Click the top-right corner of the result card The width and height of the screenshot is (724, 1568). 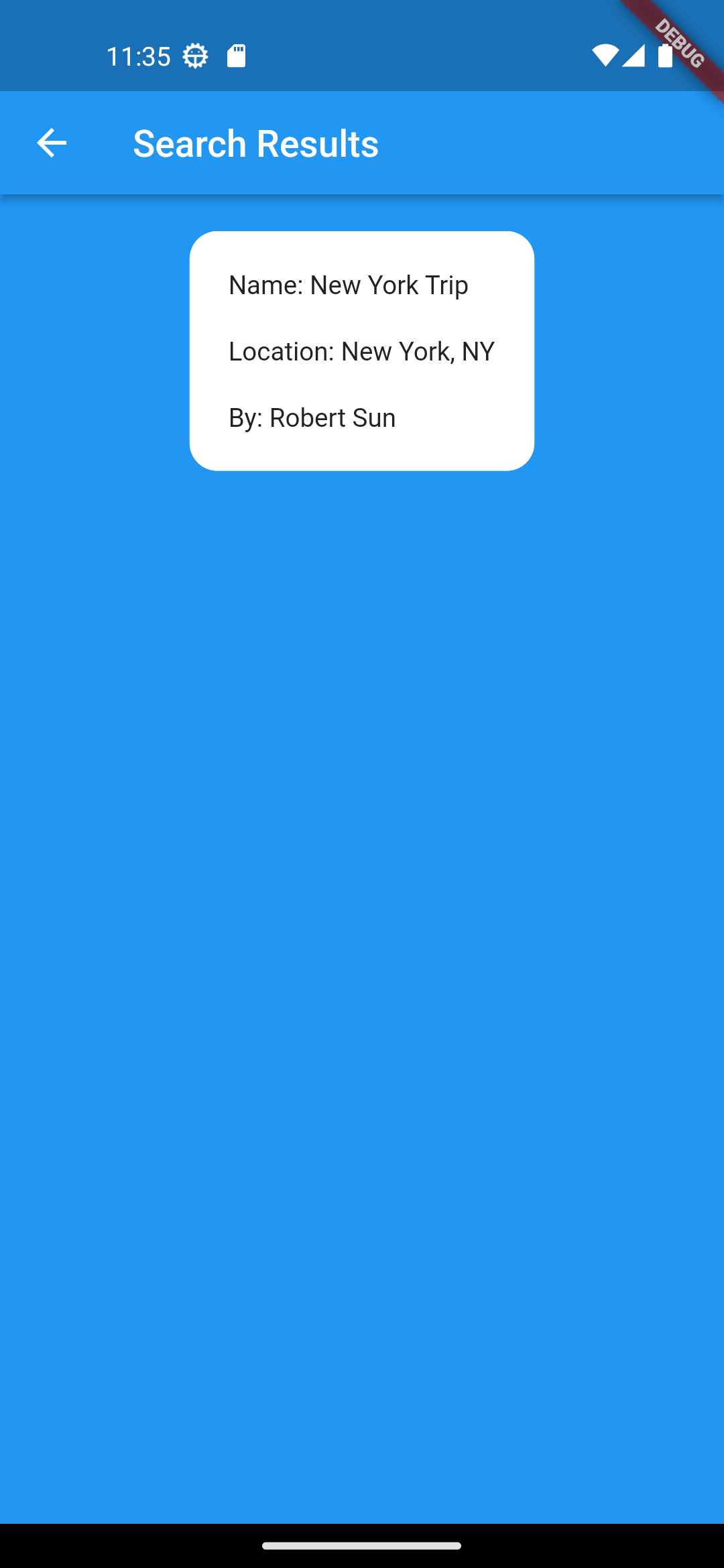[516, 248]
